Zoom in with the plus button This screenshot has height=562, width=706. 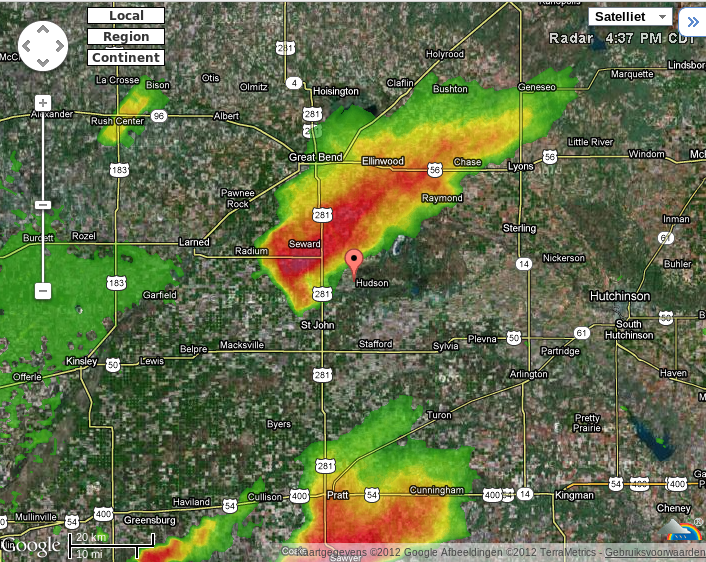tap(43, 103)
